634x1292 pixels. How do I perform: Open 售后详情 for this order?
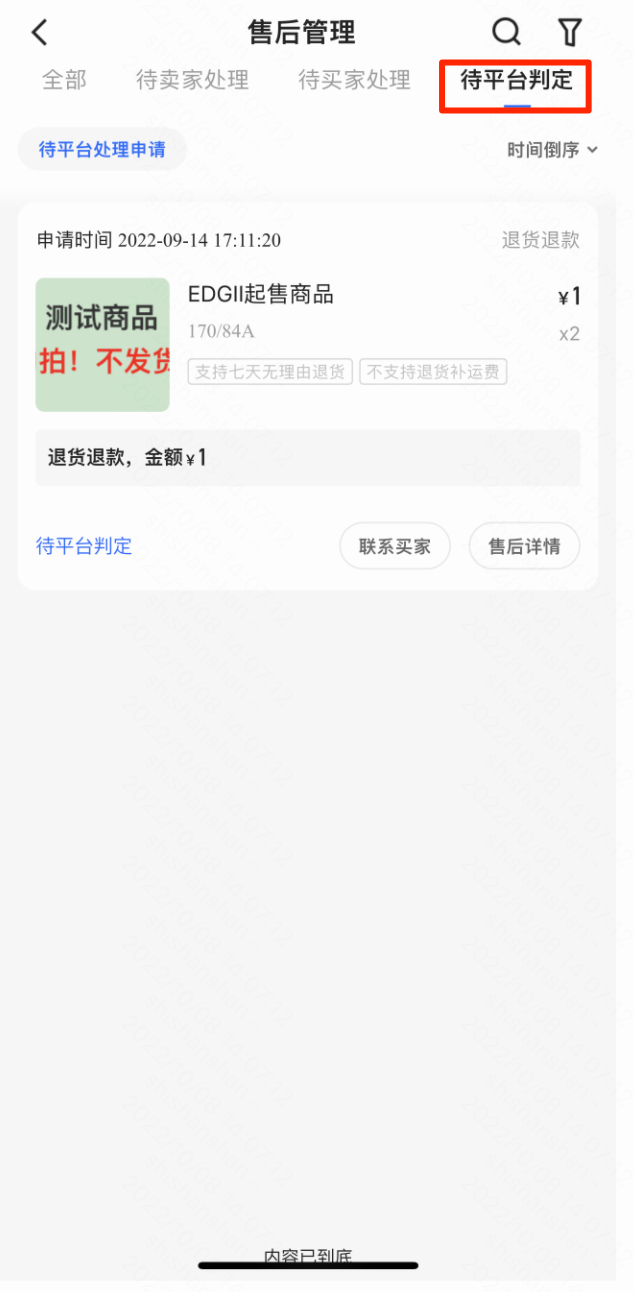(x=524, y=546)
